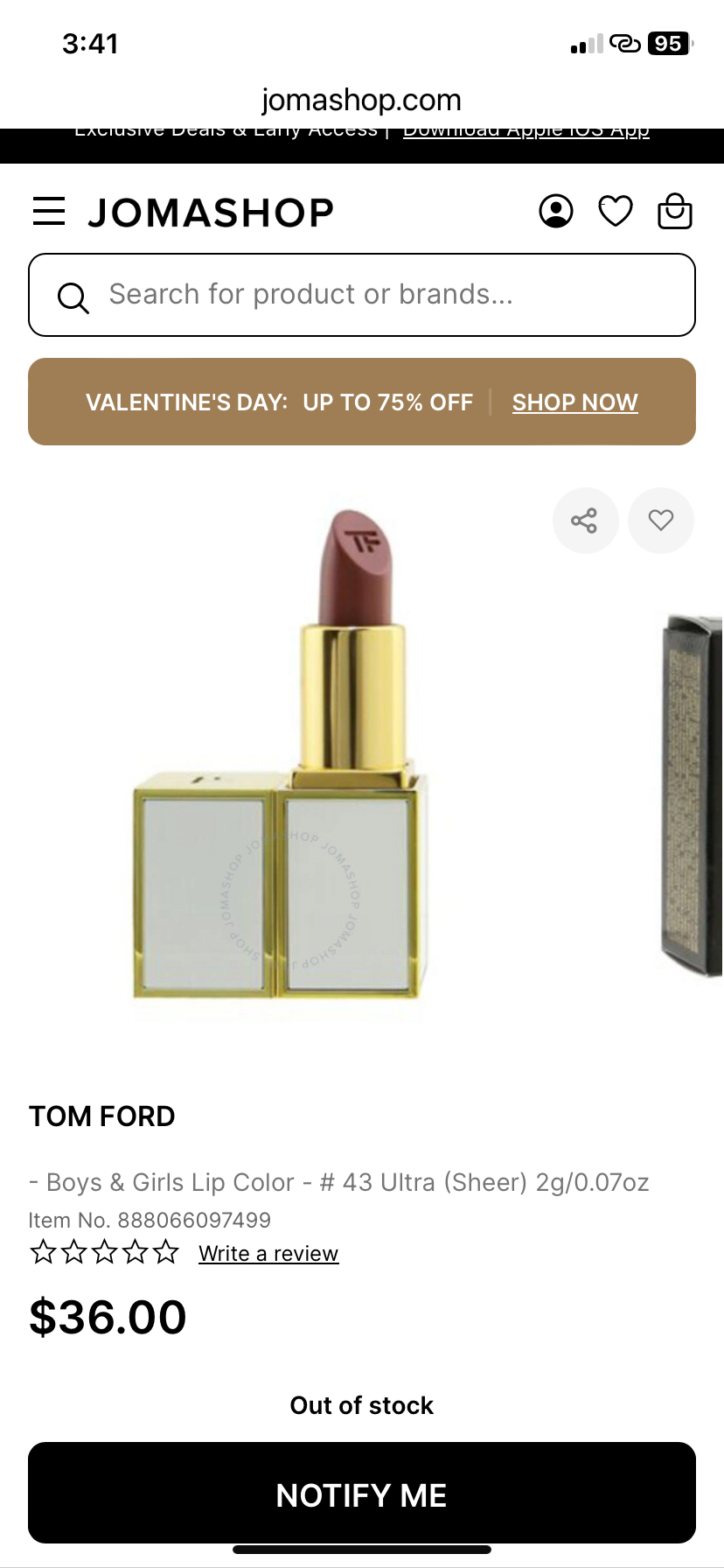Open the hamburger menu
Viewport: 724px width, 1568px height.
tap(49, 211)
